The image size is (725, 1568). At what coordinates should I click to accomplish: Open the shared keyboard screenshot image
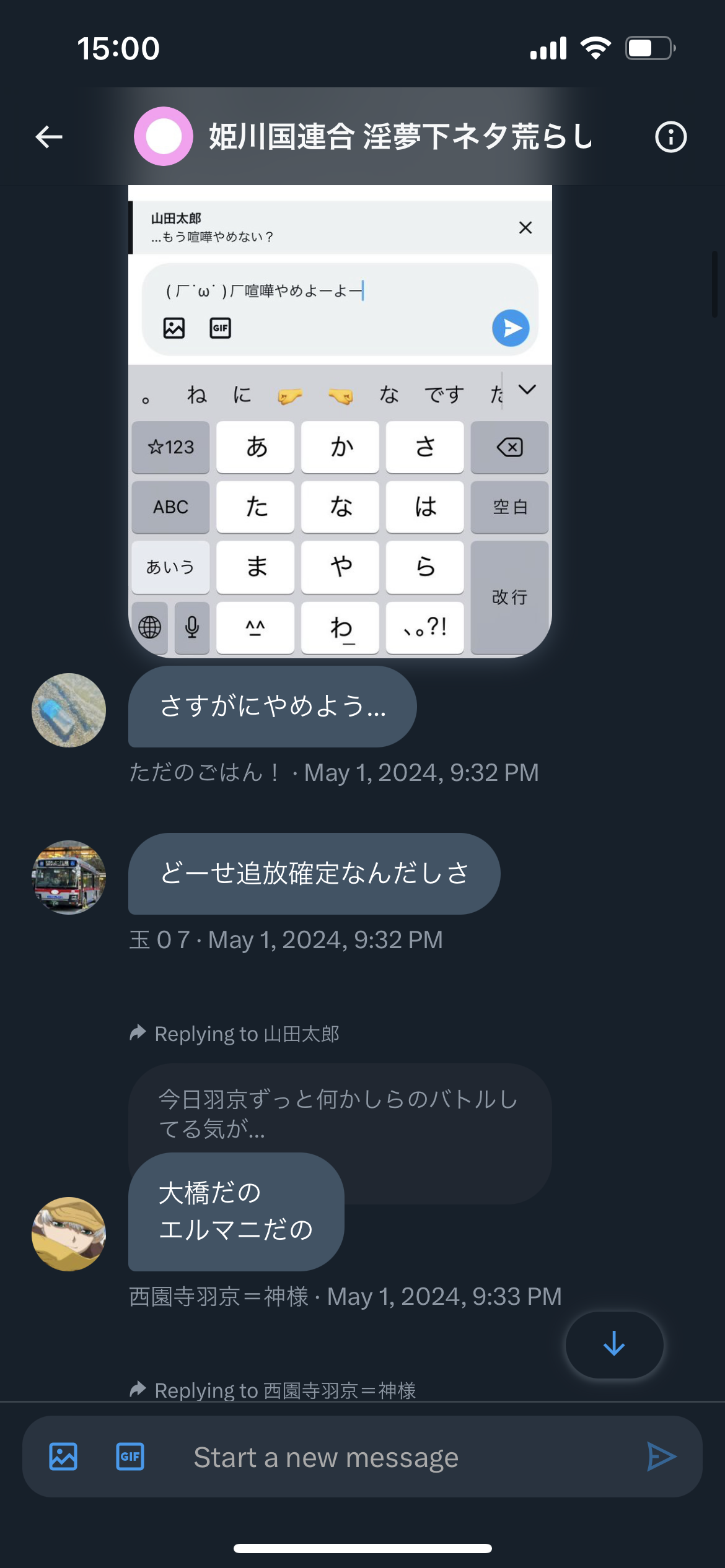(x=340, y=421)
